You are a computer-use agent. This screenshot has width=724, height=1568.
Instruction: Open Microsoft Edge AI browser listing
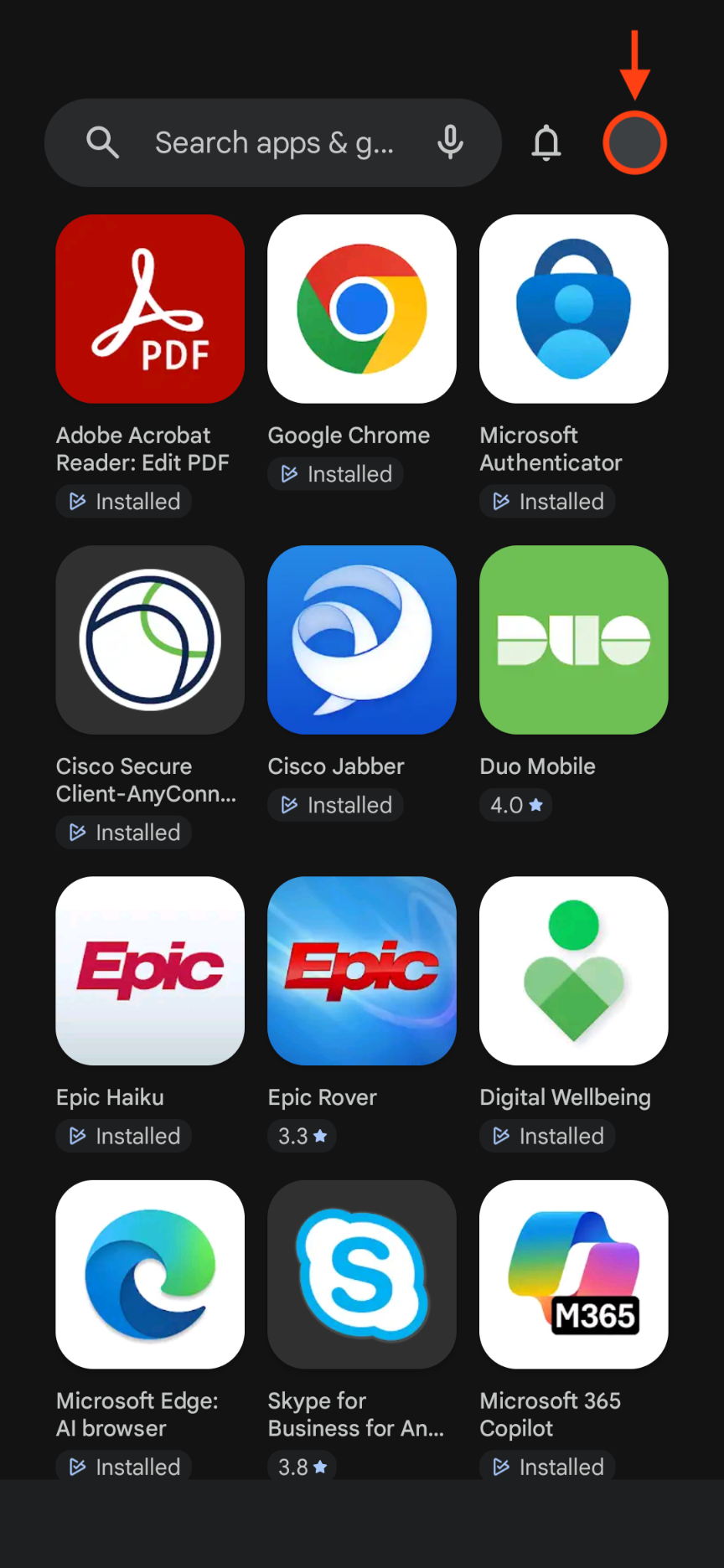pos(150,1274)
